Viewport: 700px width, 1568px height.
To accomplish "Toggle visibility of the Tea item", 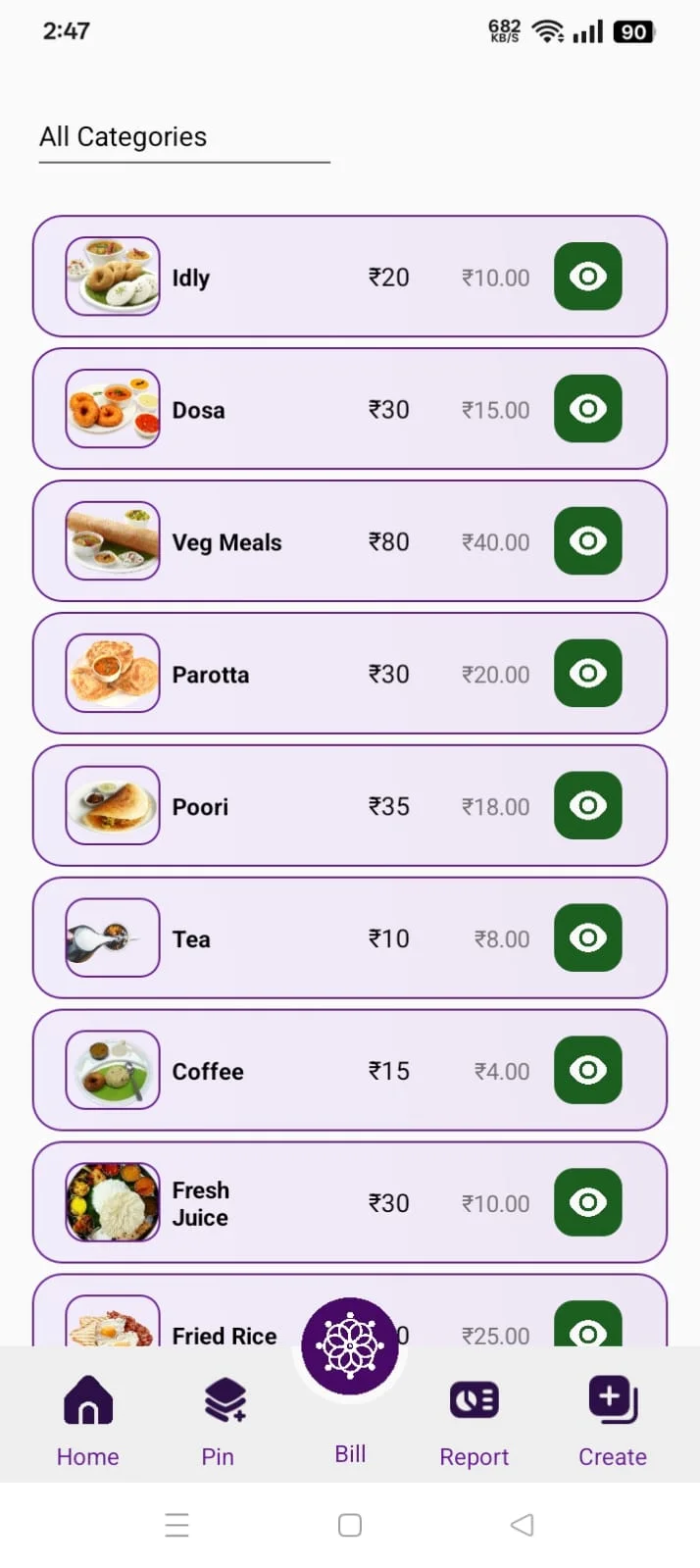I will (587, 938).
